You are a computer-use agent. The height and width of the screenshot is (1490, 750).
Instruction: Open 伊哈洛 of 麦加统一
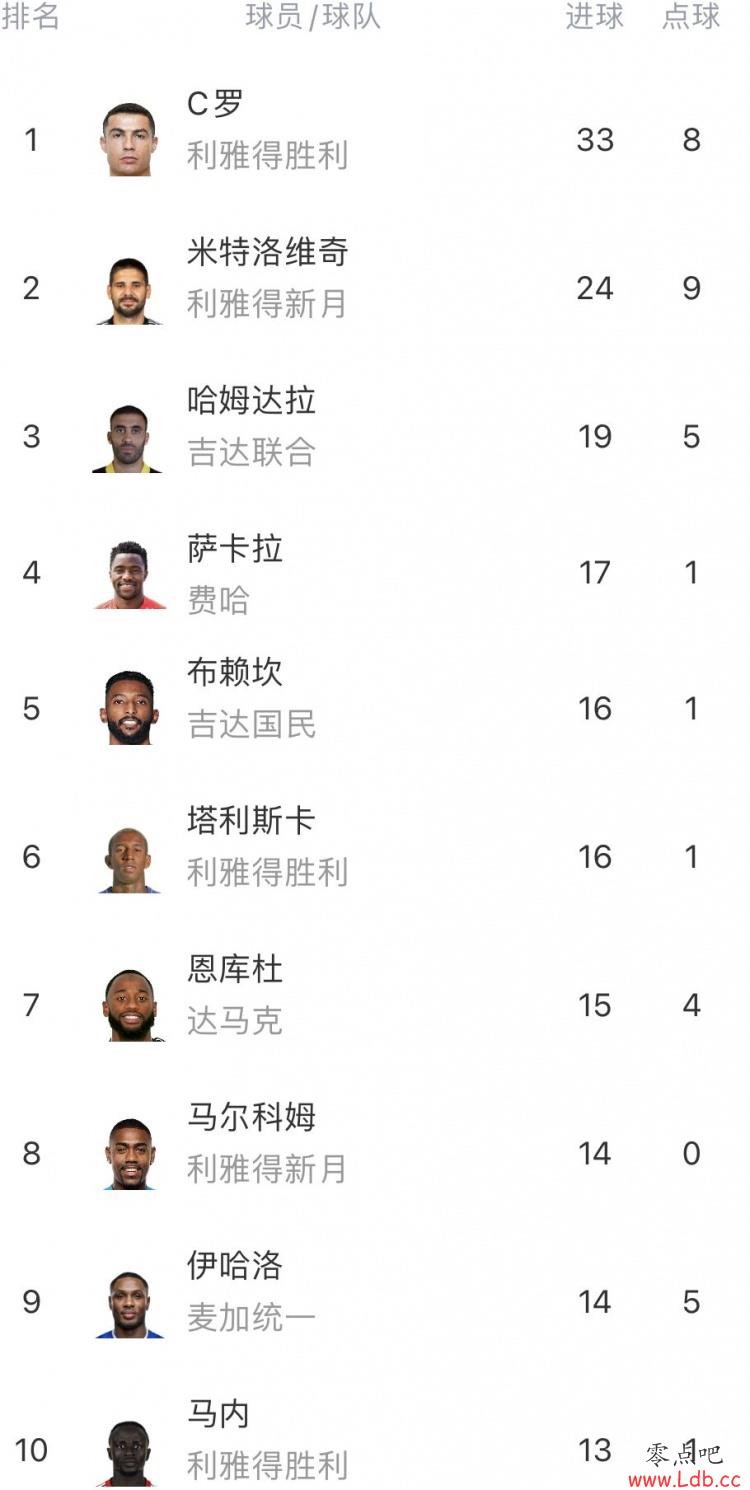click(x=375, y=1301)
